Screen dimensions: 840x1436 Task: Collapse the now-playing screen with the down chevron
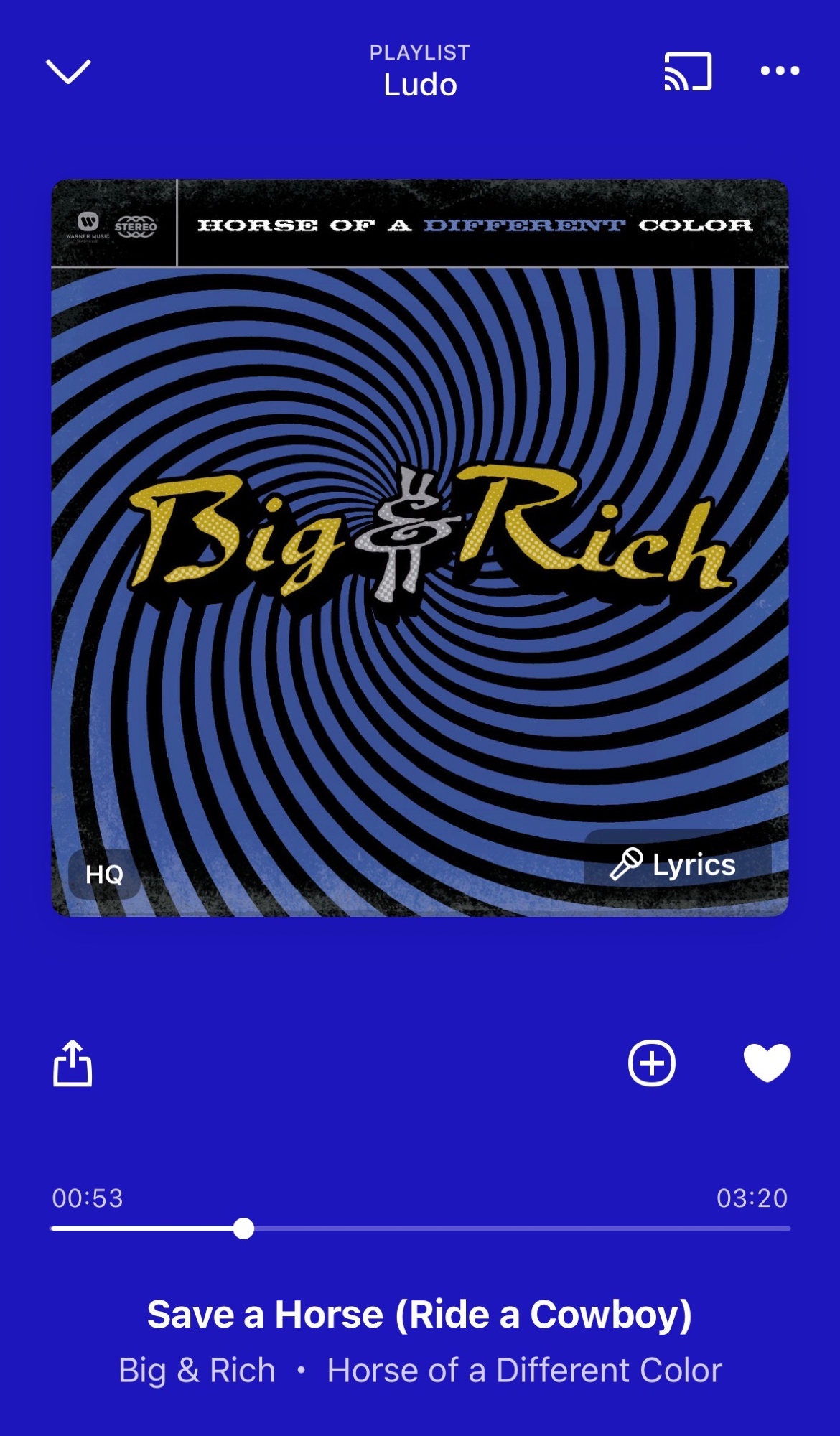[68, 71]
